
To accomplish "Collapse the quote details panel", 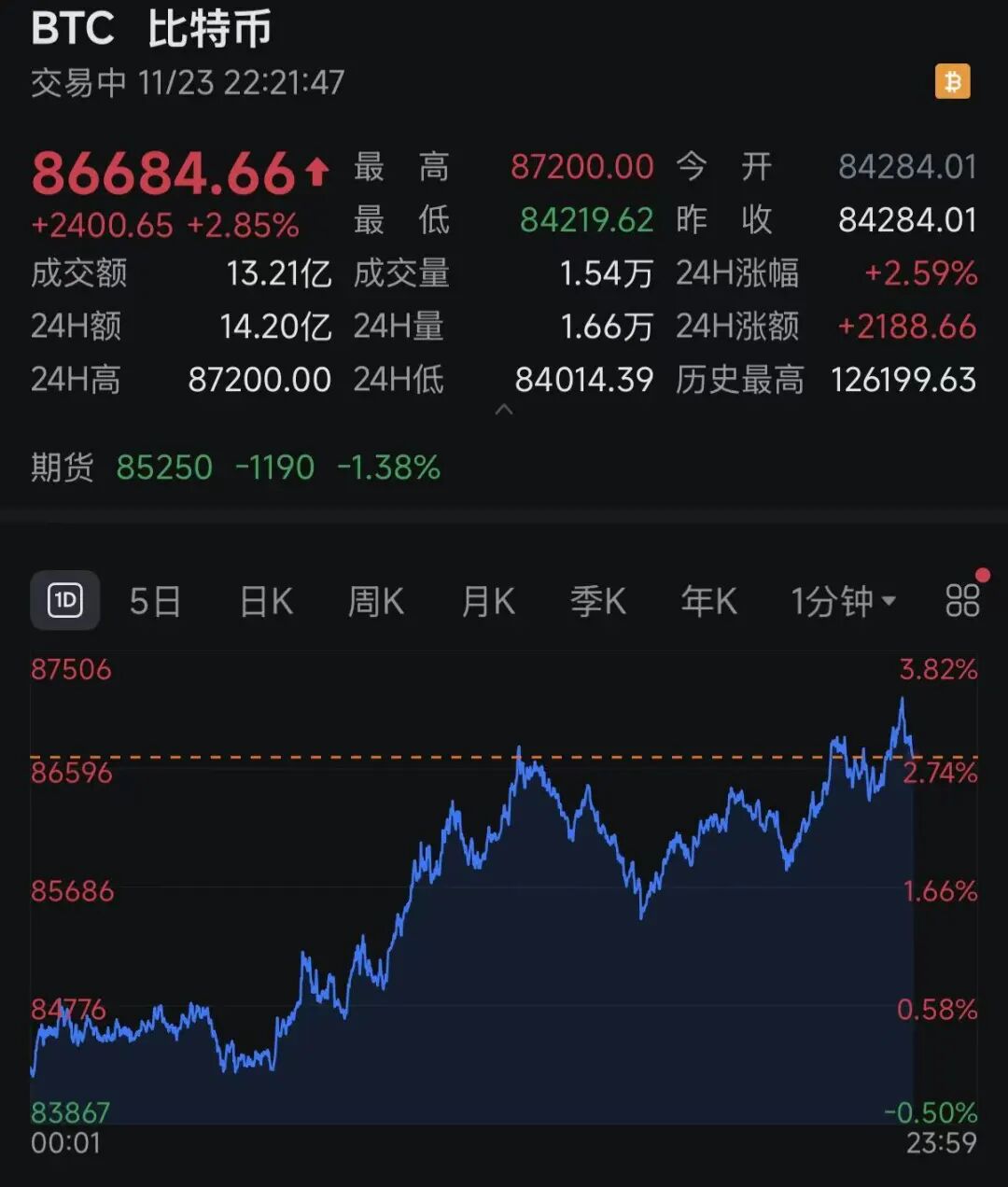I will click(x=504, y=410).
